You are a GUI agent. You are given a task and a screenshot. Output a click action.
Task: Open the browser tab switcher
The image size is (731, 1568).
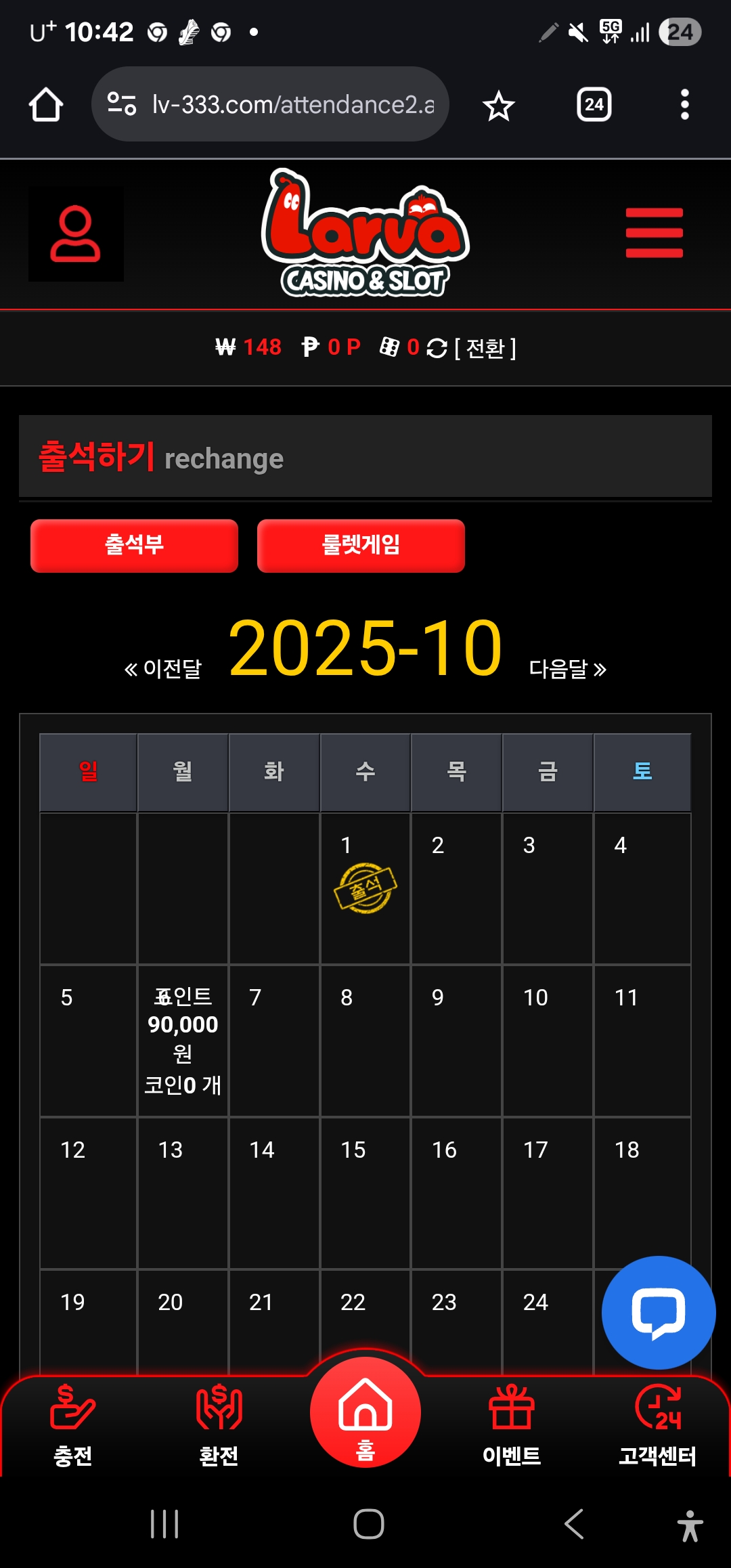(594, 105)
